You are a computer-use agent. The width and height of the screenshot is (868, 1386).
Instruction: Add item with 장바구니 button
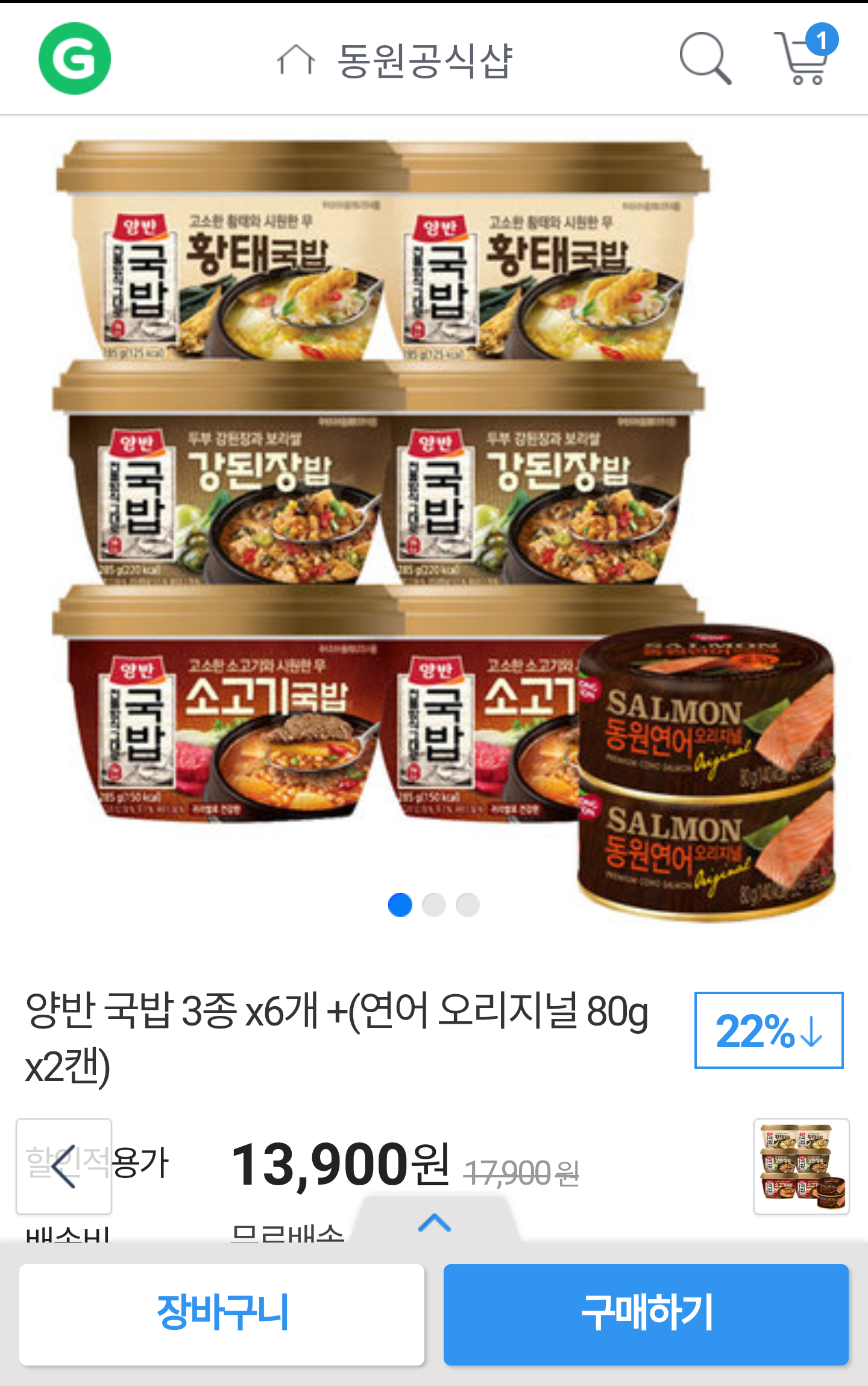(x=222, y=1314)
